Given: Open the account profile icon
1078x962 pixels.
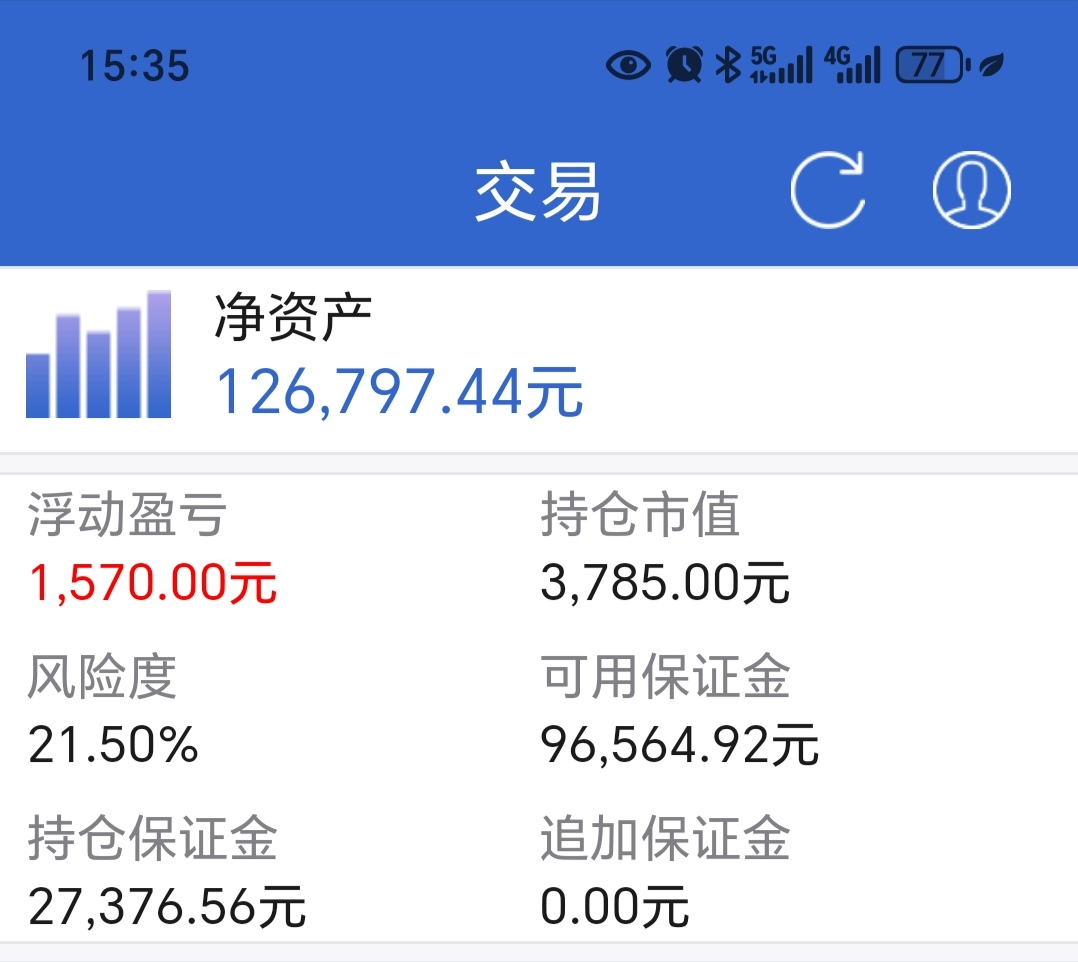Looking at the screenshot, I should pos(971,190).
